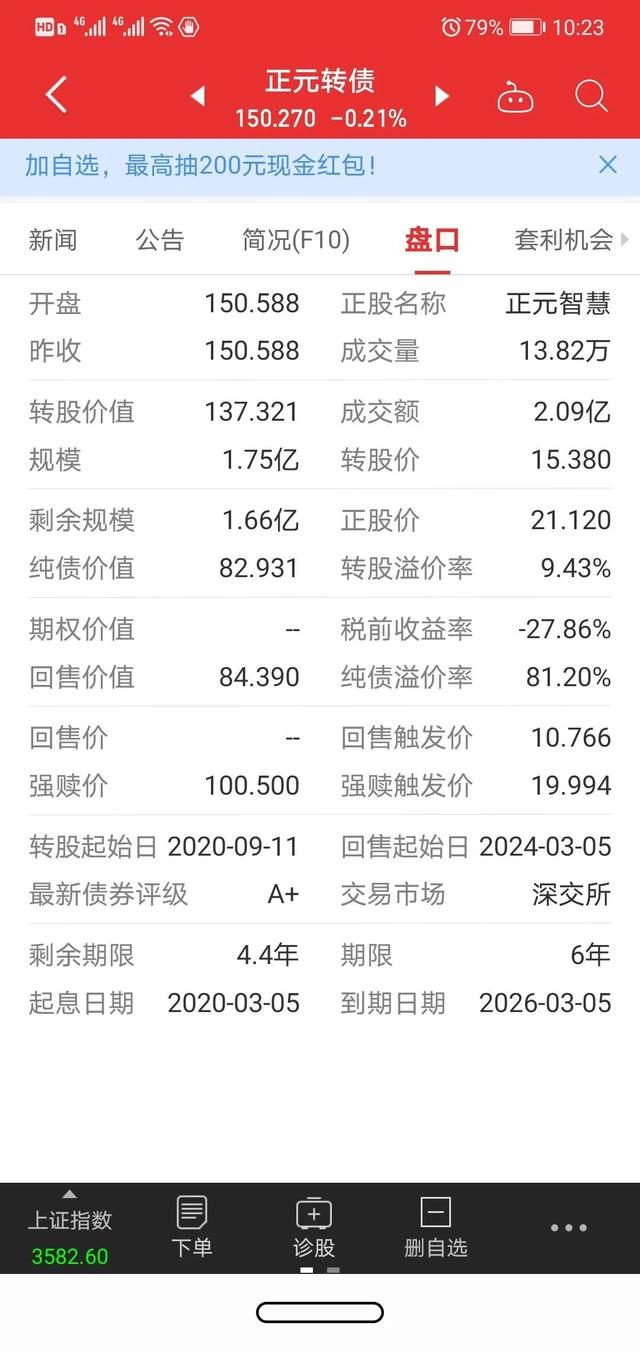Go back using the header arrow

pyautogui.click(x=57, y=96)
